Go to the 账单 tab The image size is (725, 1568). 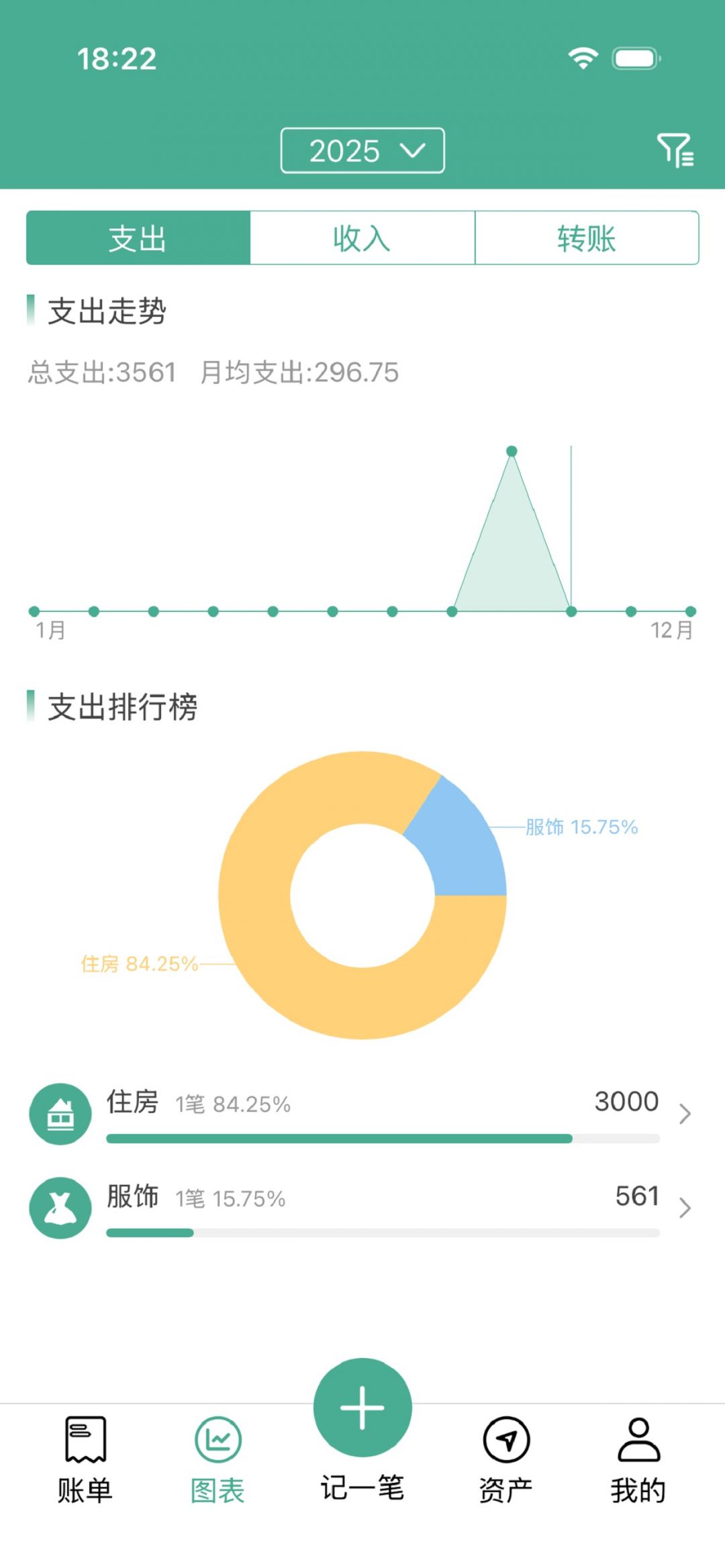tap(85, 1460)
